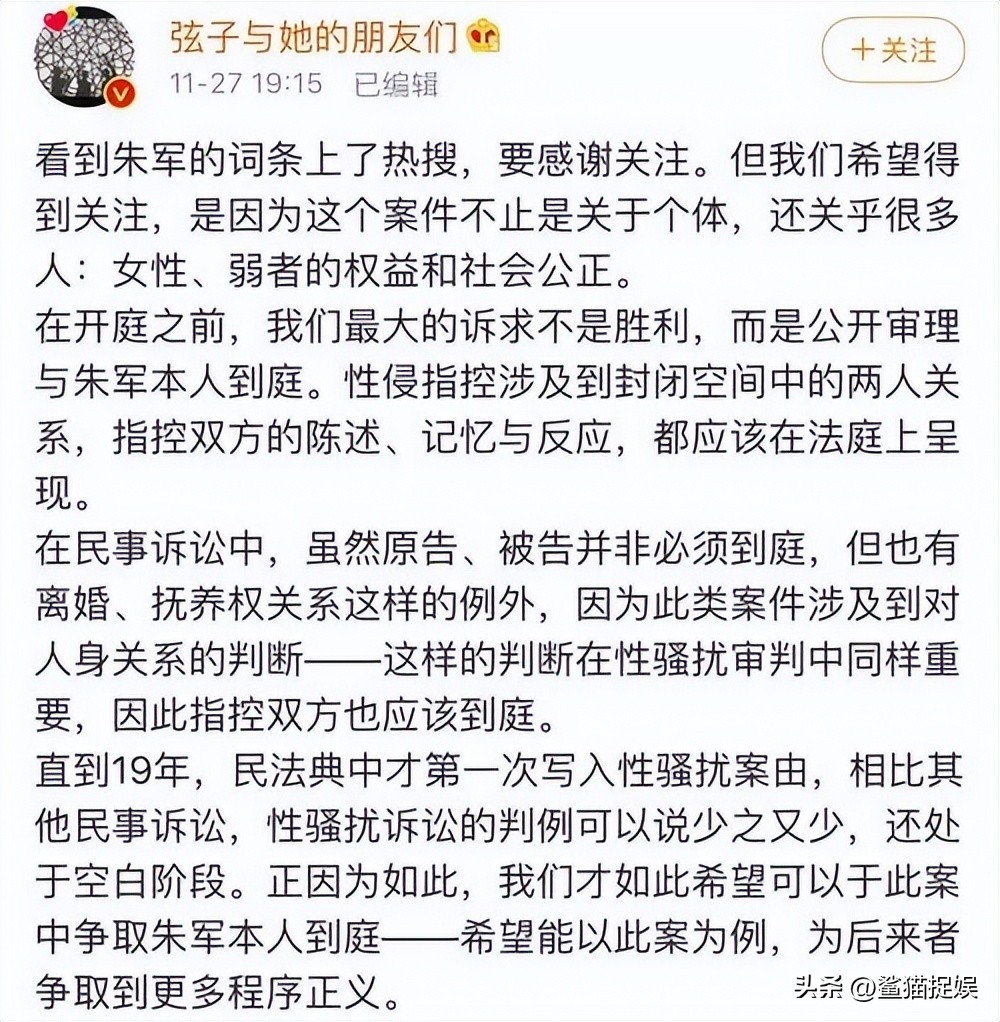Follow 弦子与她的朋友们 with the 关注 button
The image size is (1000, 1022).
point(893,51)
